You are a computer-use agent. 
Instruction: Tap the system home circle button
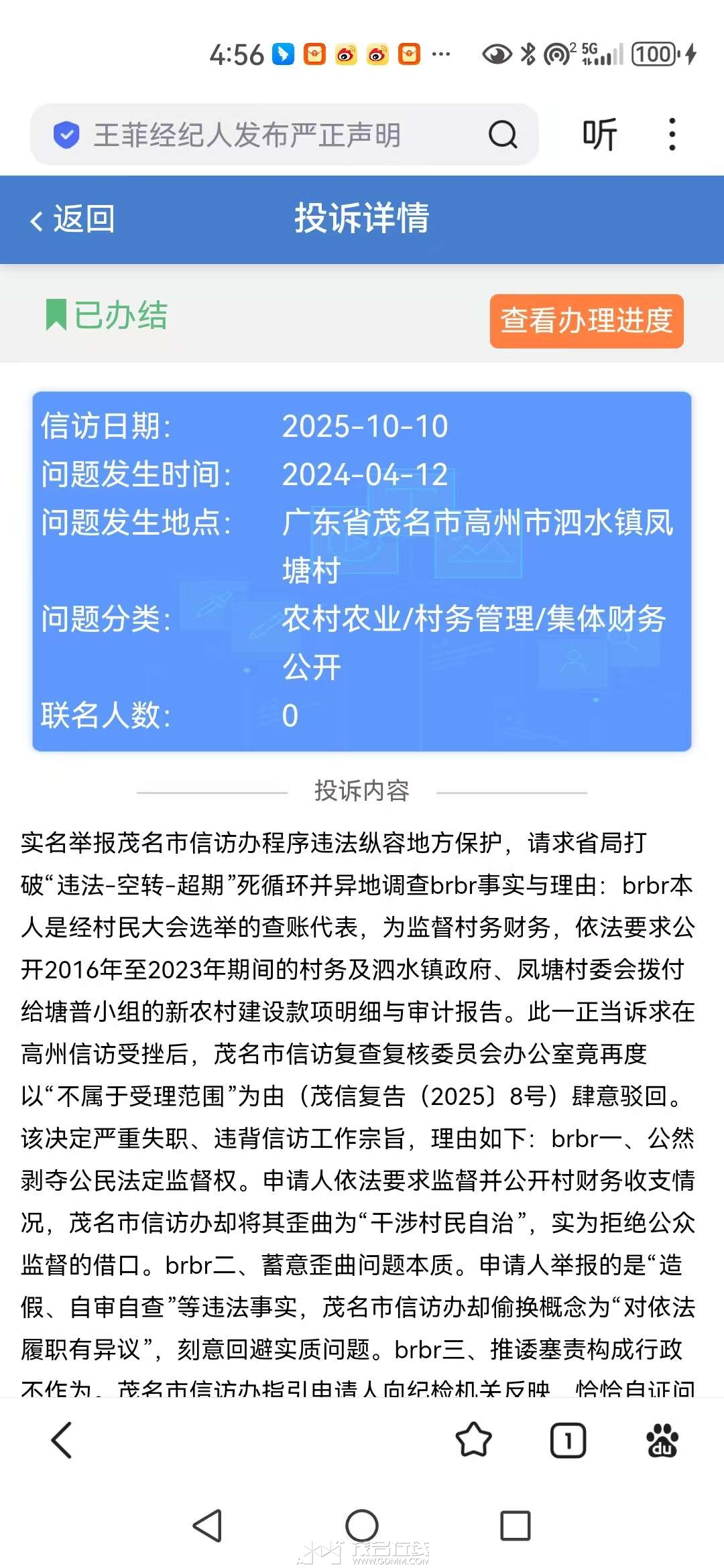tap(362, 1526)
